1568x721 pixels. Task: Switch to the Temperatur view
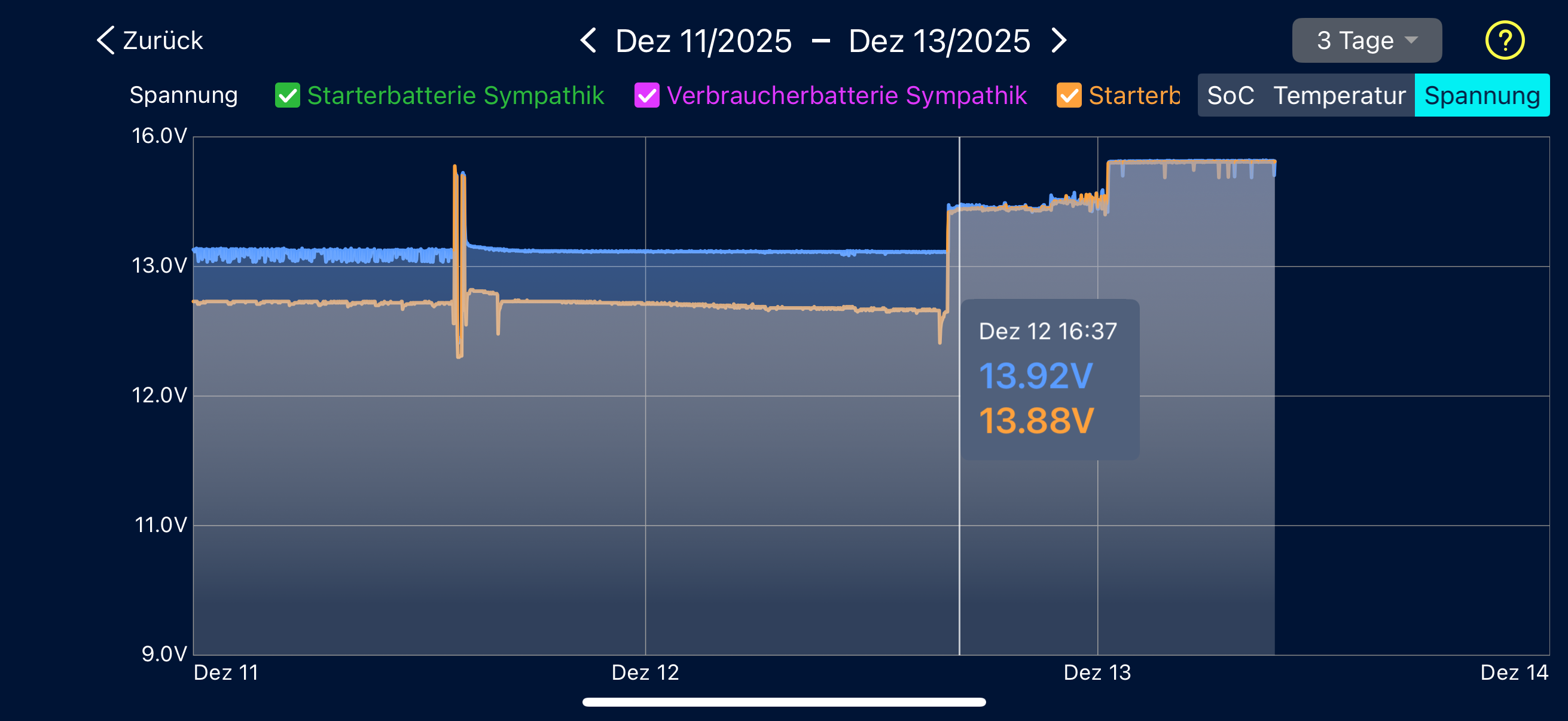(1339, 96)
